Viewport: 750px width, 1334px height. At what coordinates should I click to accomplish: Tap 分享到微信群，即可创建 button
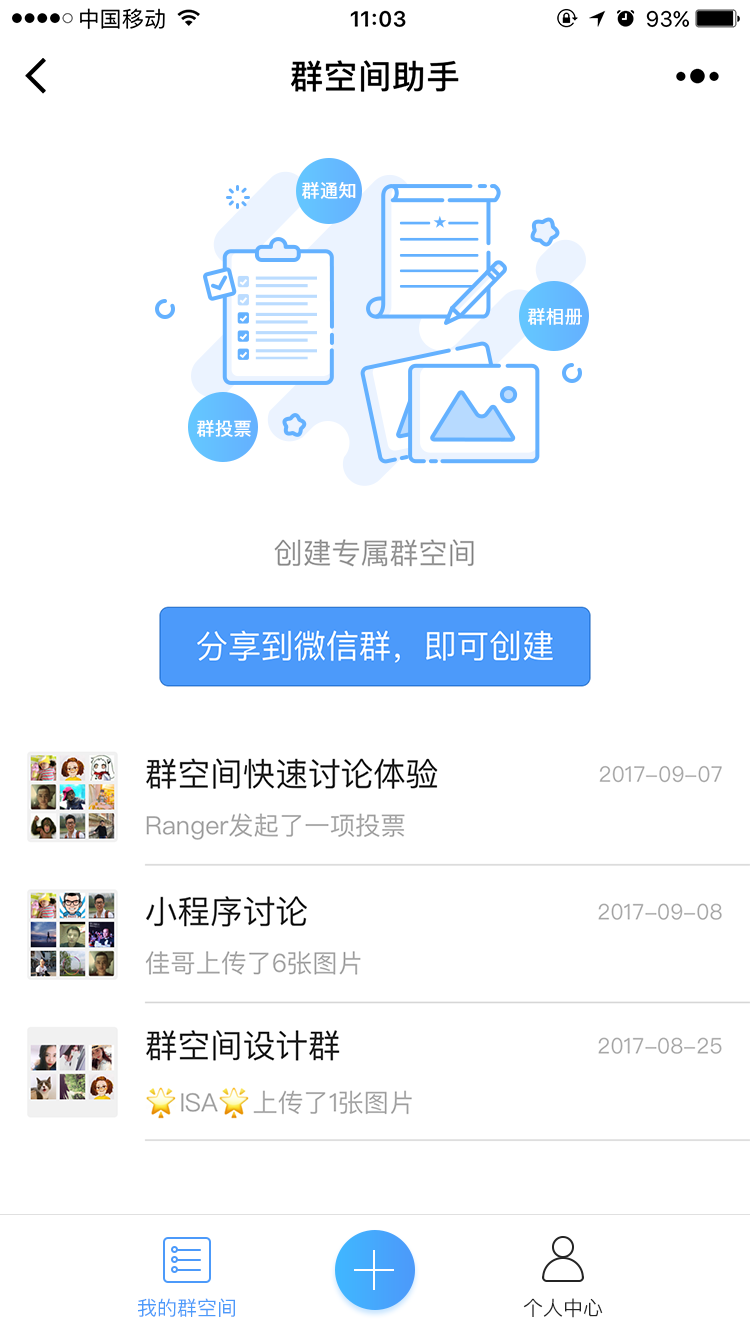(375, 646)
